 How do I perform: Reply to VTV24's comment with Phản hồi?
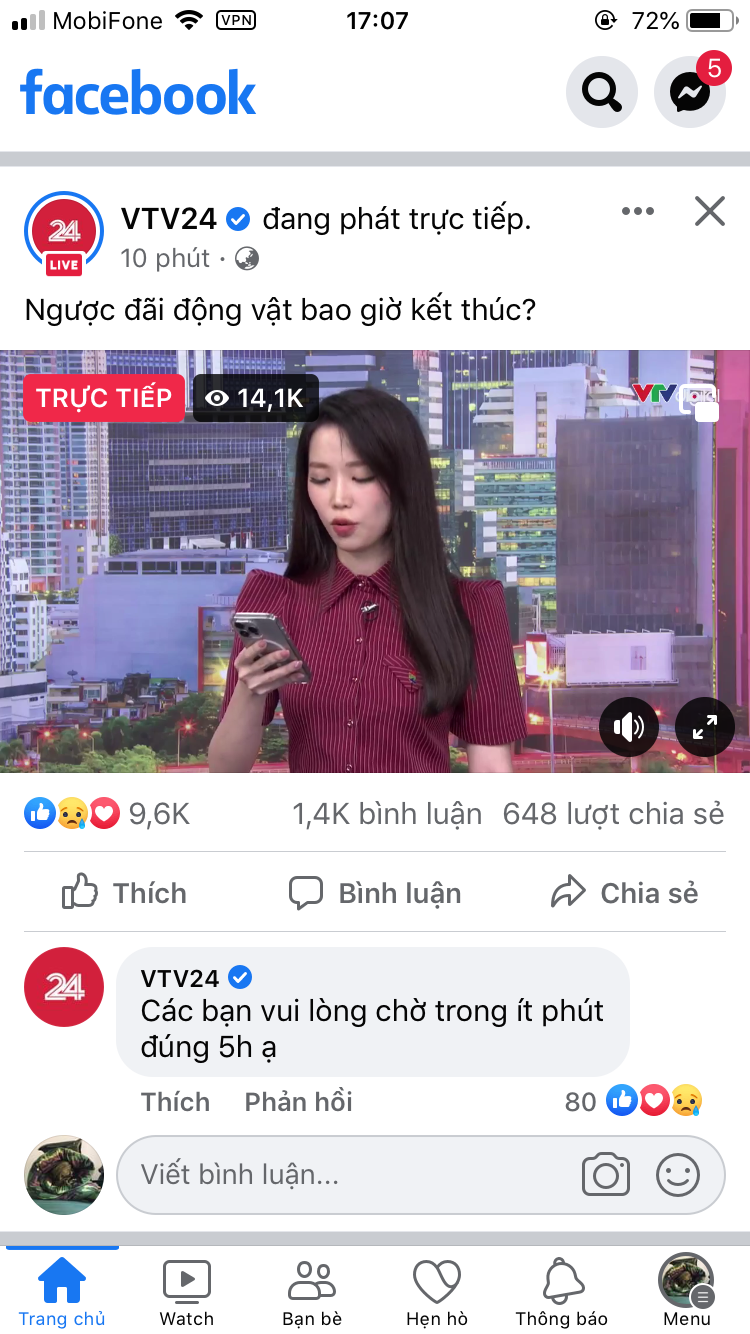click(x=298, y=1102)
